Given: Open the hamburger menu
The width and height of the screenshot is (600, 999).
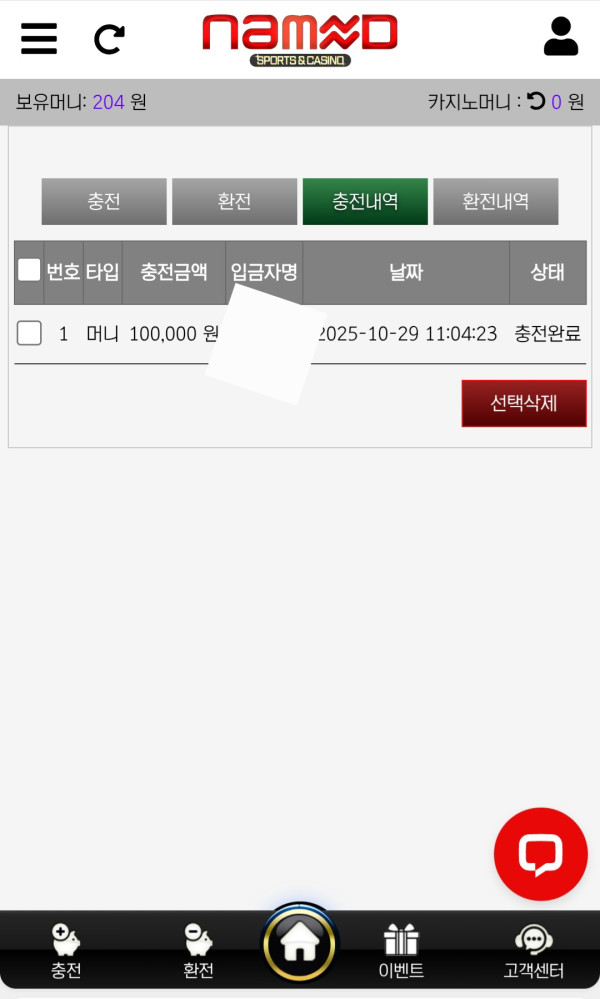Looking at the screenshot, I should [39, 38].
